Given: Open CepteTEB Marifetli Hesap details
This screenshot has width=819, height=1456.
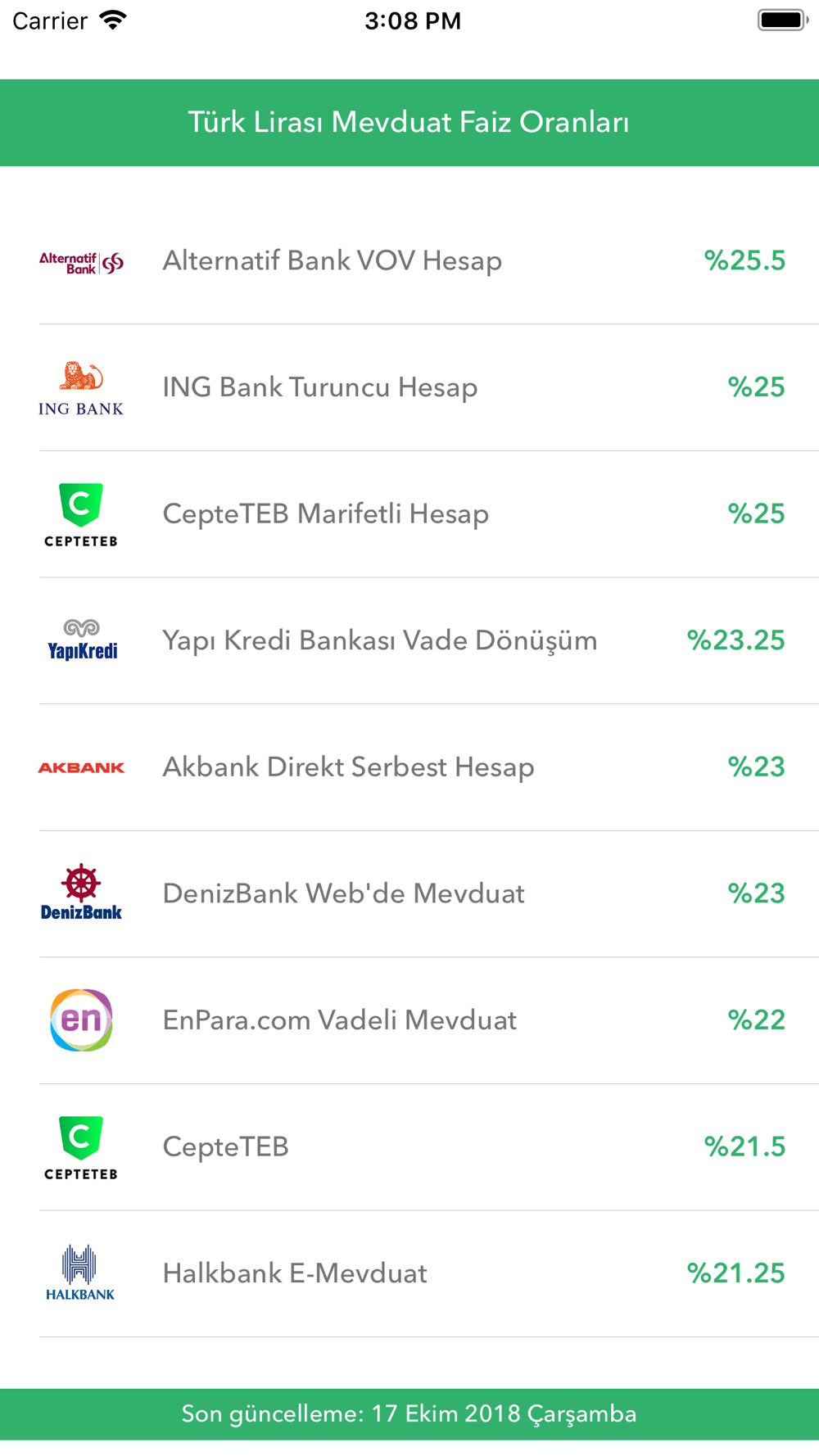Looking at the screenshot, I should coord(409,514).
